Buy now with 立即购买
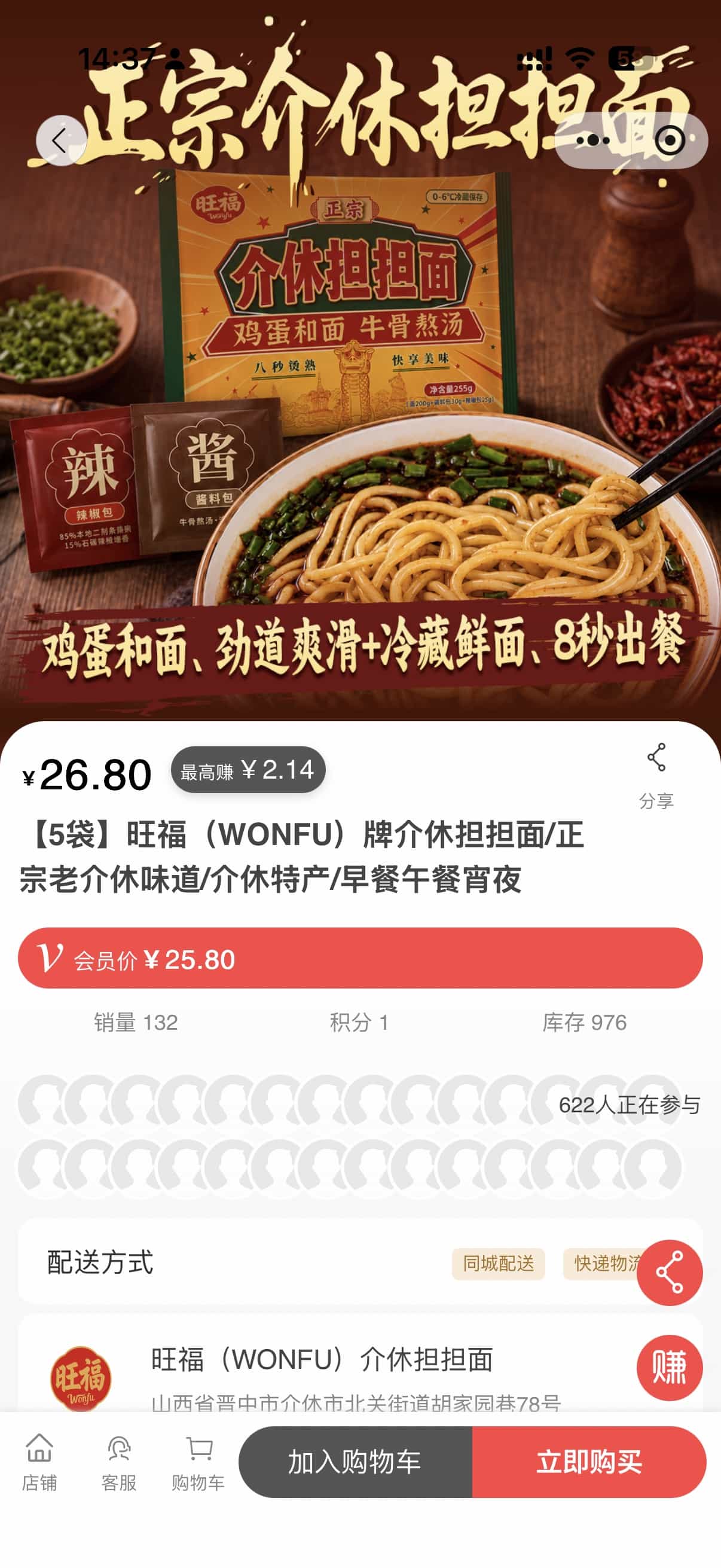The width and height of the screenshot is (721, 1568). (x=589, y=1462)
